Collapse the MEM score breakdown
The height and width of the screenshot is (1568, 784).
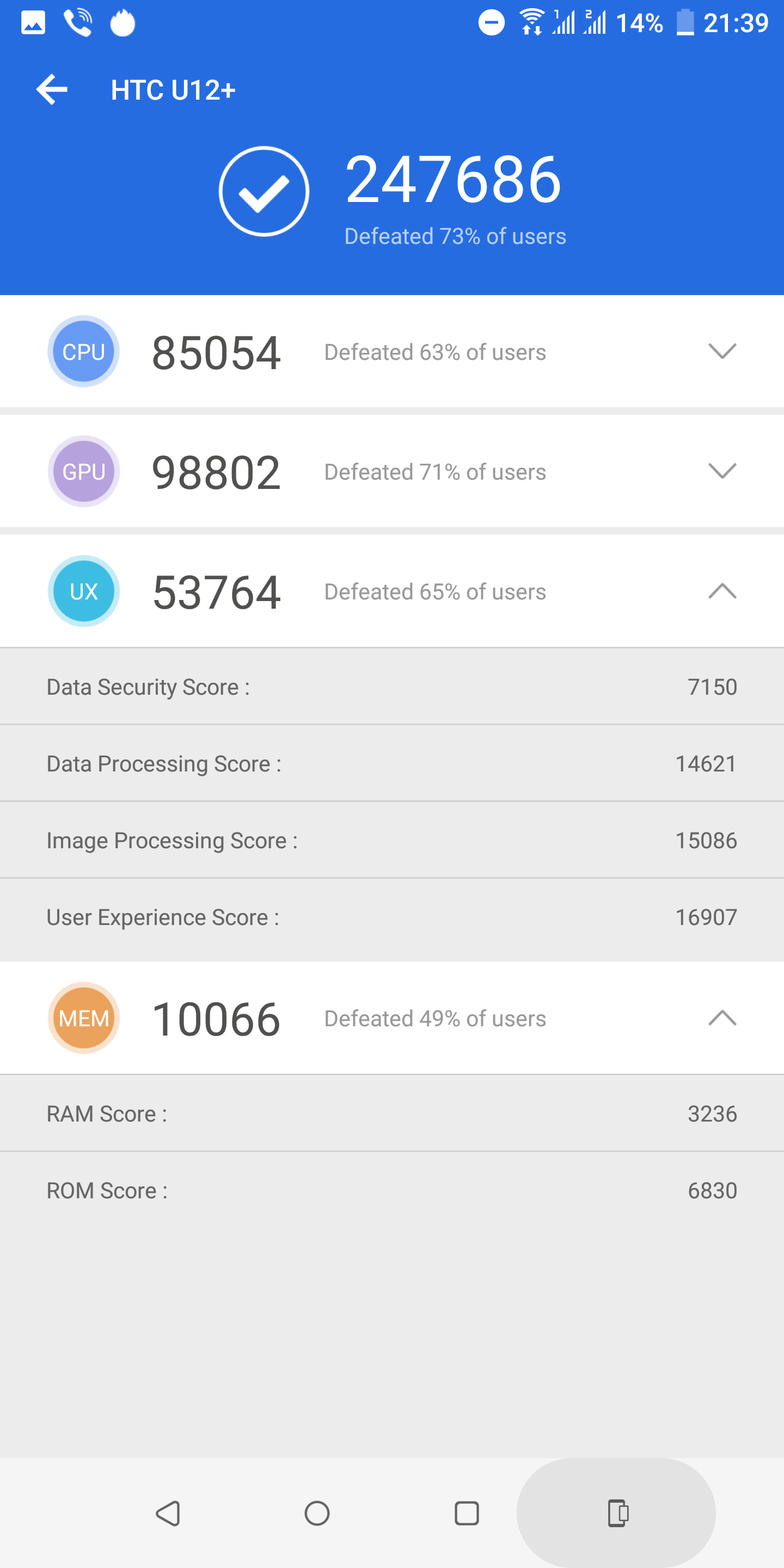pos(722,1018)
